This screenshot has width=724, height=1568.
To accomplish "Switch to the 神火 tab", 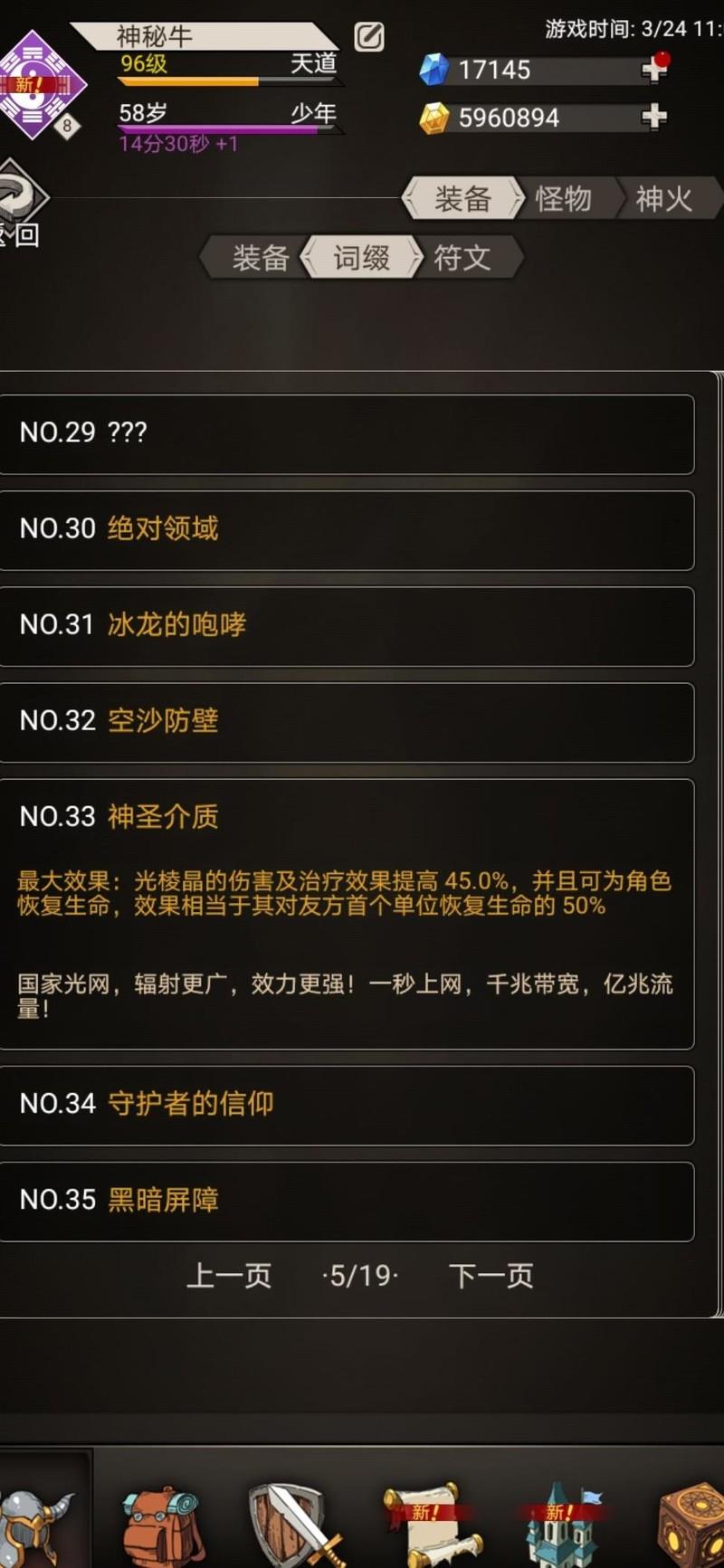I will pyautogui.click(x=664, y=198).
